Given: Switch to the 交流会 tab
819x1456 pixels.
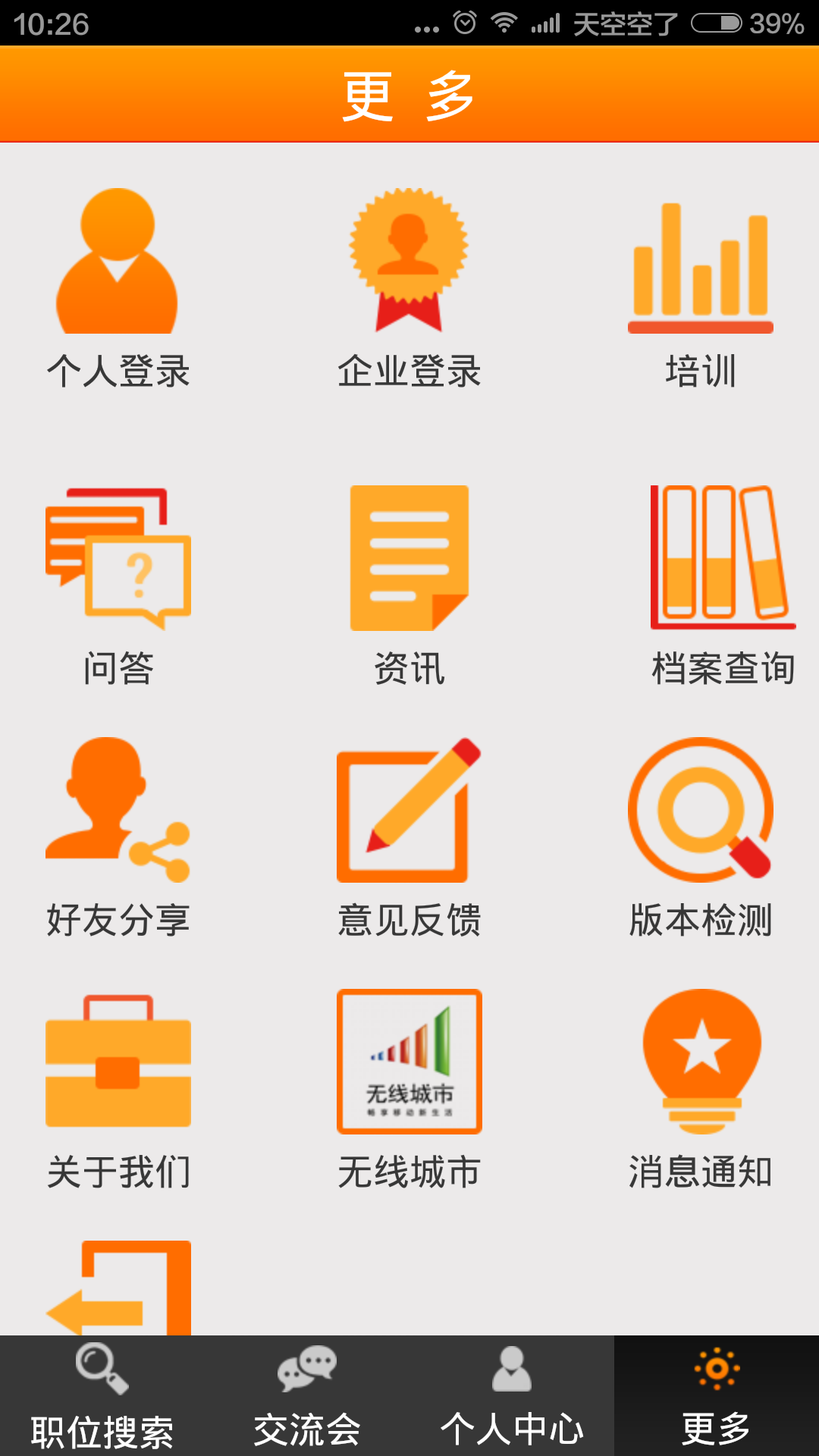Looking at the screenshot, I should tap(307, 1397).
